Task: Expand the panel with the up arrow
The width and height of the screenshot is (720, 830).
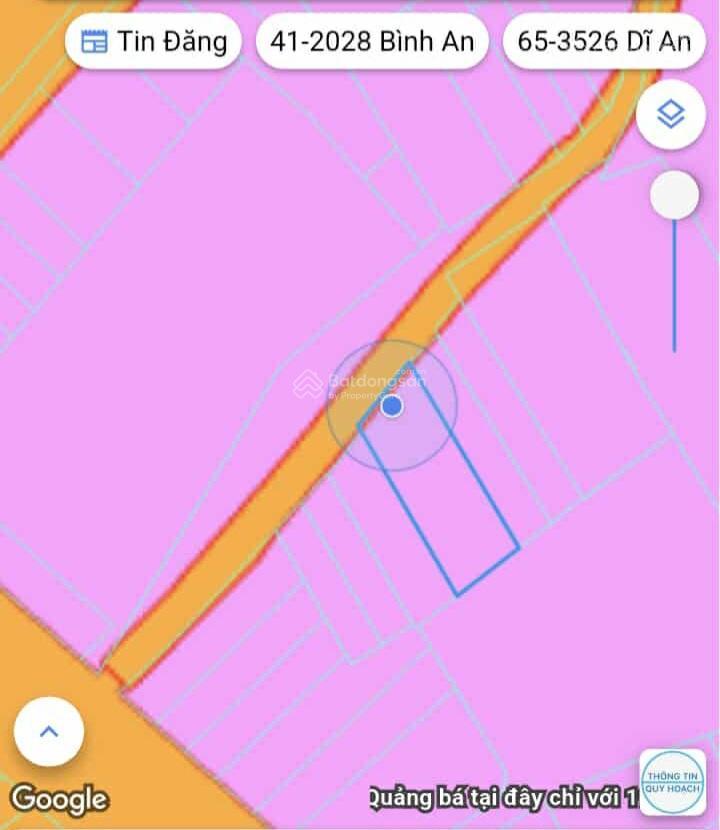Action: tap(49, 732)
